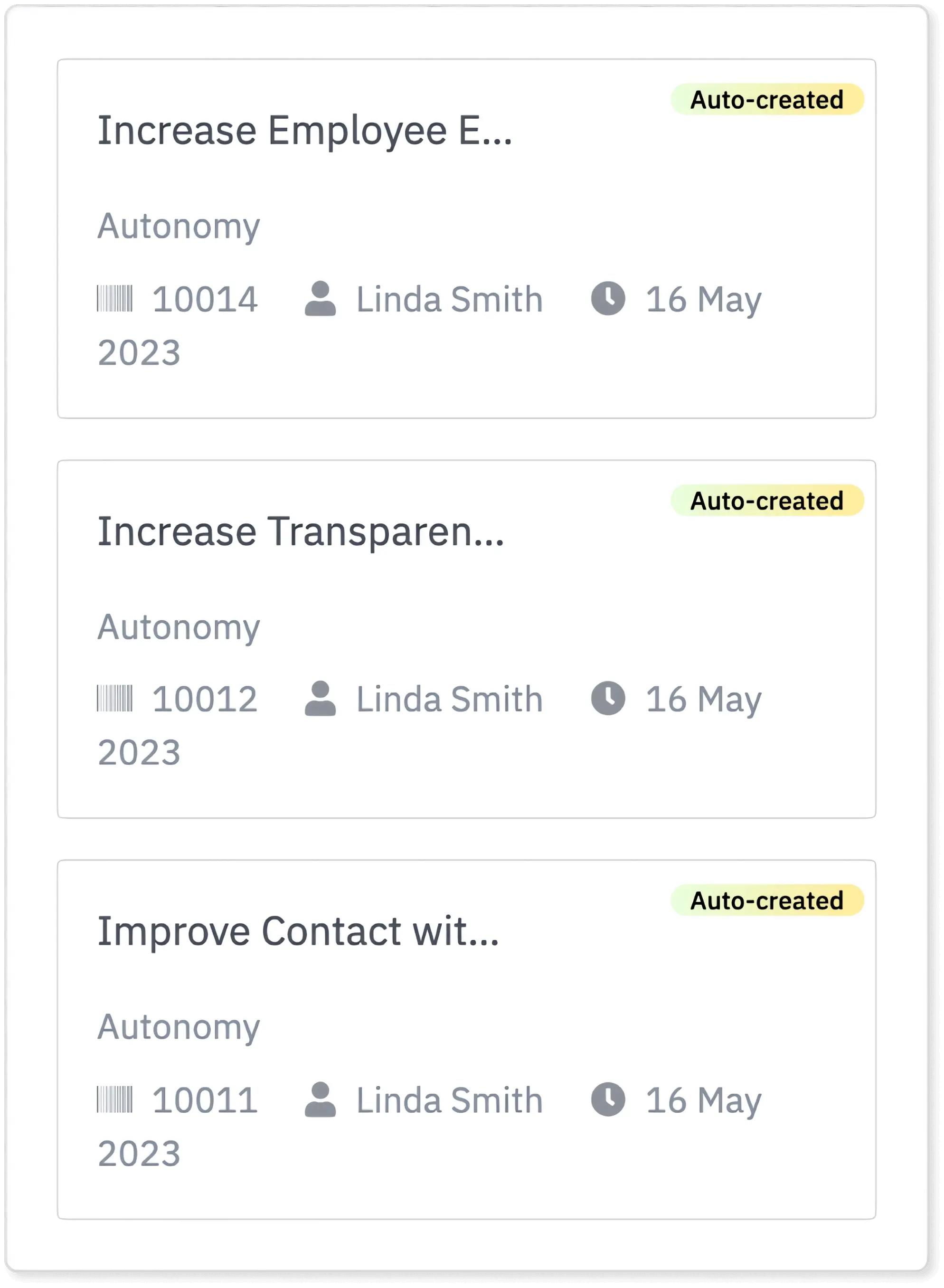Select the Autonomy label on the bottom card
944x1288 pixels.
178,1027
